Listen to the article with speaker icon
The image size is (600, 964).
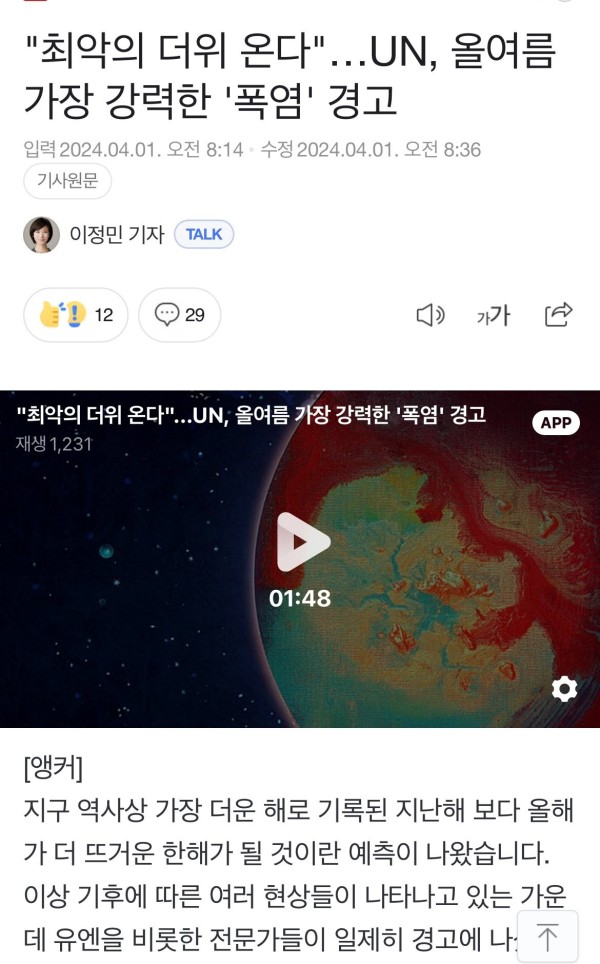point(430,316)
